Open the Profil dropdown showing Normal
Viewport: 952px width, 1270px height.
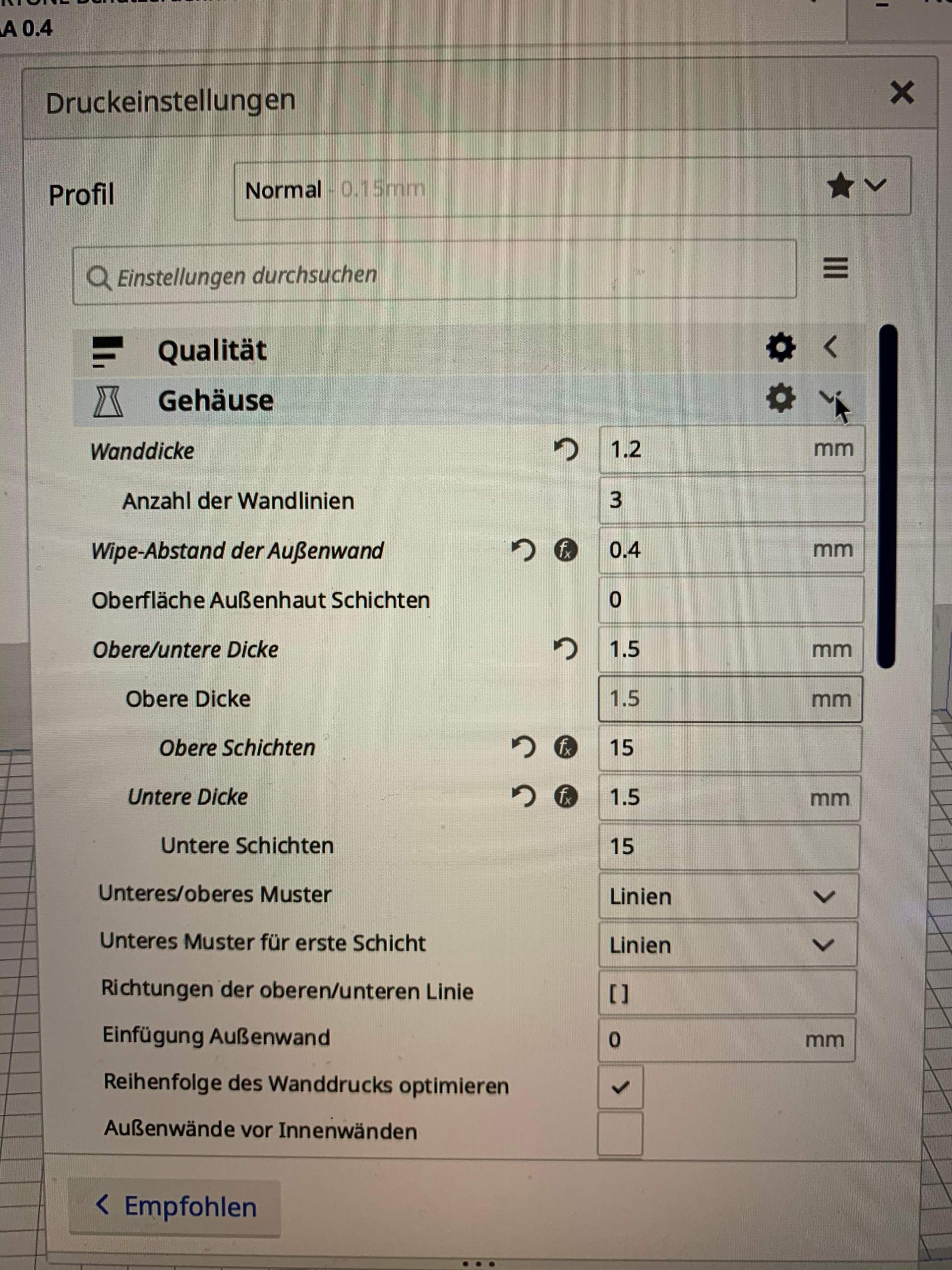(572, 189)
